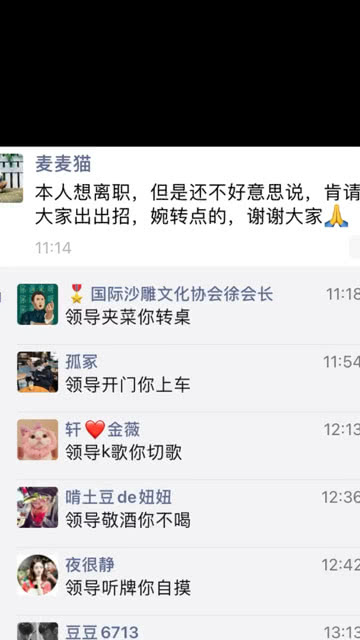Open 豆豆6713's profile name link
Image resolution: width=360 pixels, height=640 pixels.
pyautogui.click(x=102, y=632)
